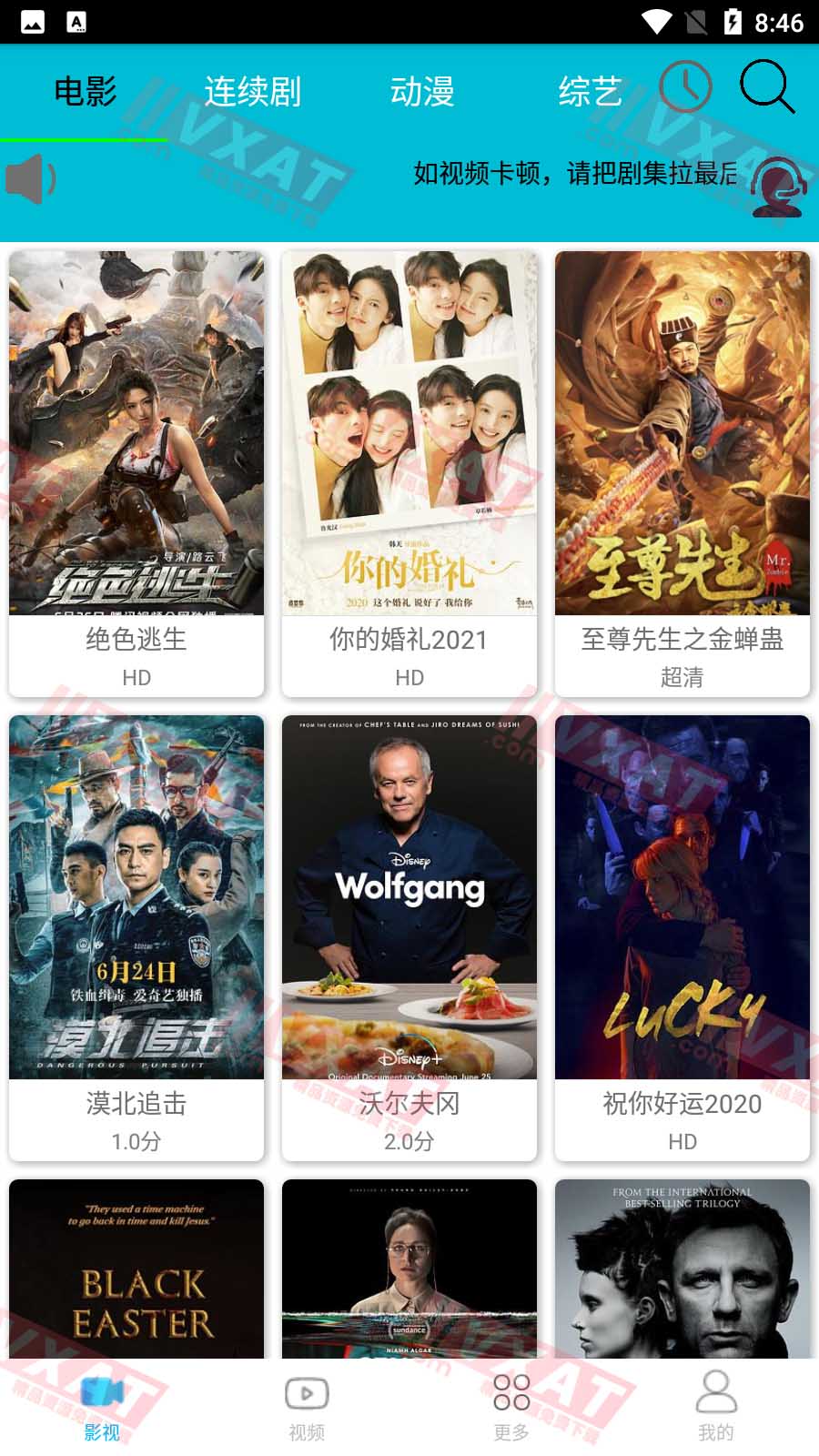819x1456 pixels.
Task: Go to the 视频 bottom tab
Action: tap(307, 1407)
